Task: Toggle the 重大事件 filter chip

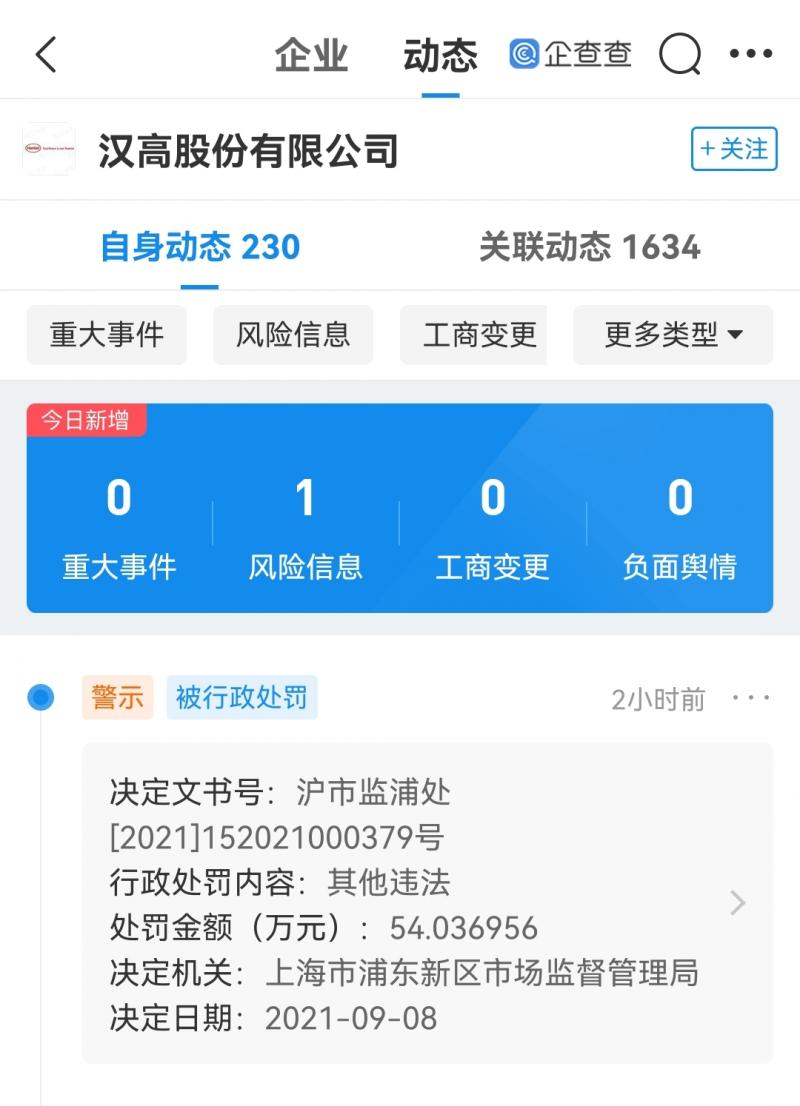Action: (106, 335)
